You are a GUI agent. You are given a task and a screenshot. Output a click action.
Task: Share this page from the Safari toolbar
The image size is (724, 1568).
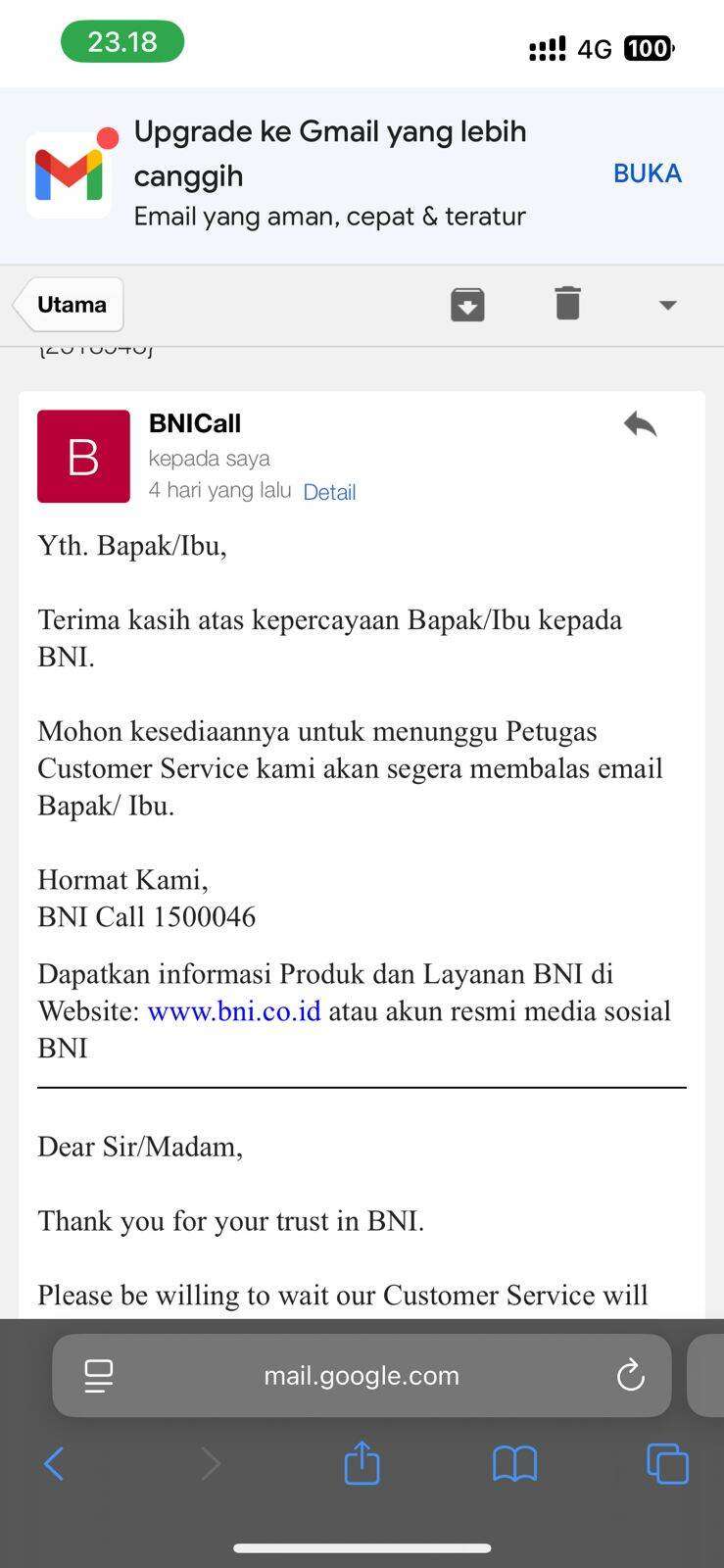tap(362, 1462)
